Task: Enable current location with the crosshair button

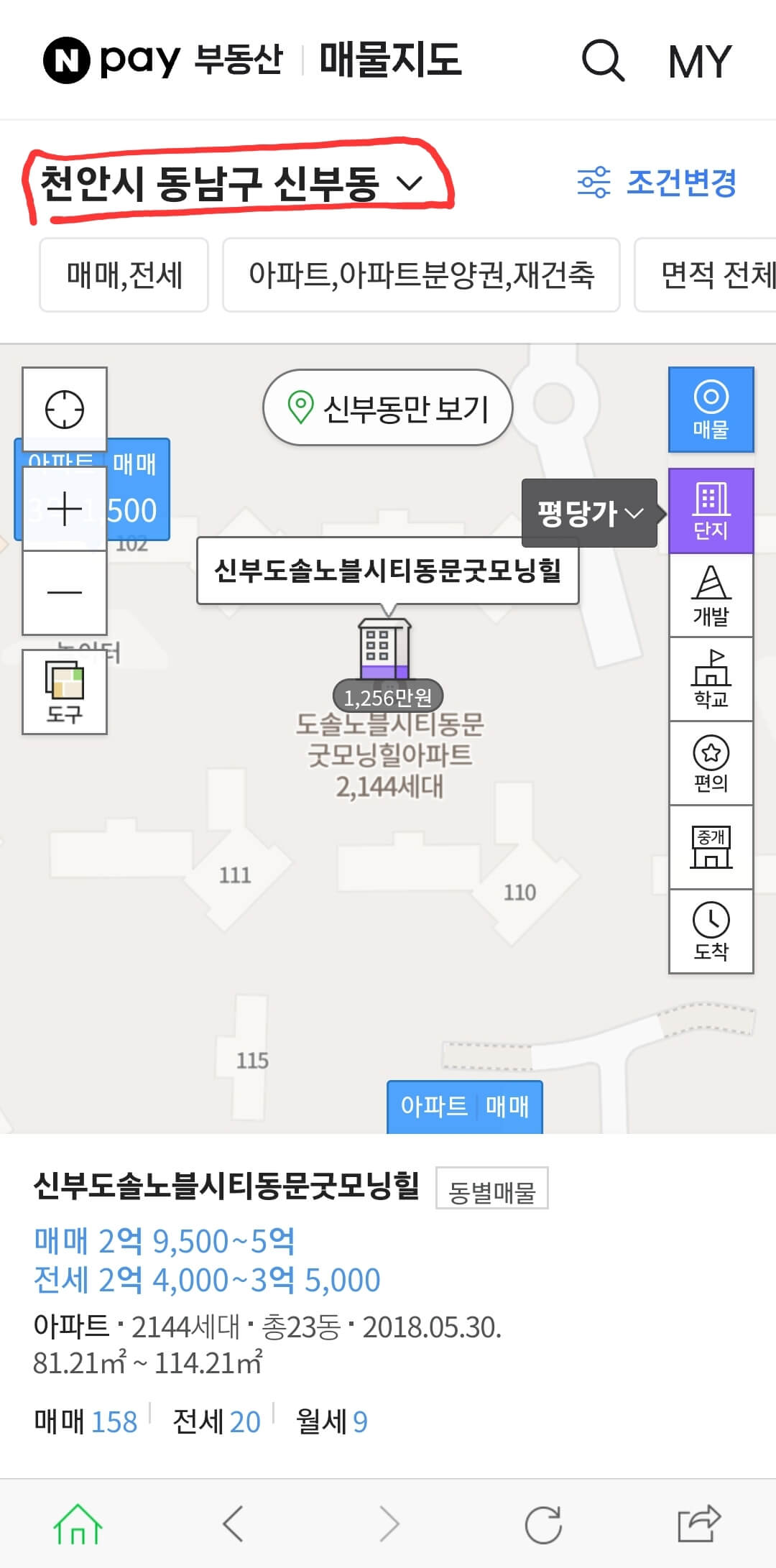Action: [64, 410]
